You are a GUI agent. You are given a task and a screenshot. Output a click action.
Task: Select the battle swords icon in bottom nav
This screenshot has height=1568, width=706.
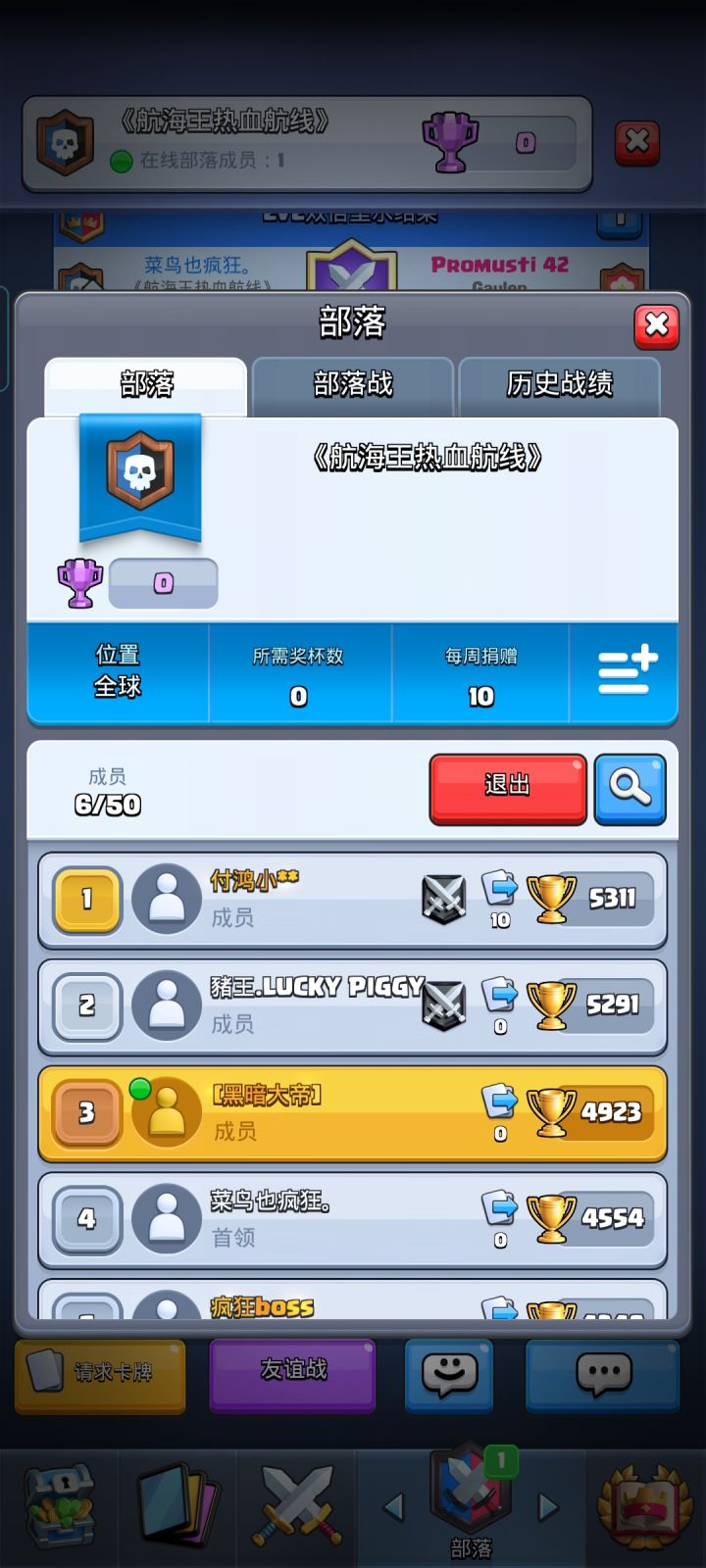coord(297,1504)
